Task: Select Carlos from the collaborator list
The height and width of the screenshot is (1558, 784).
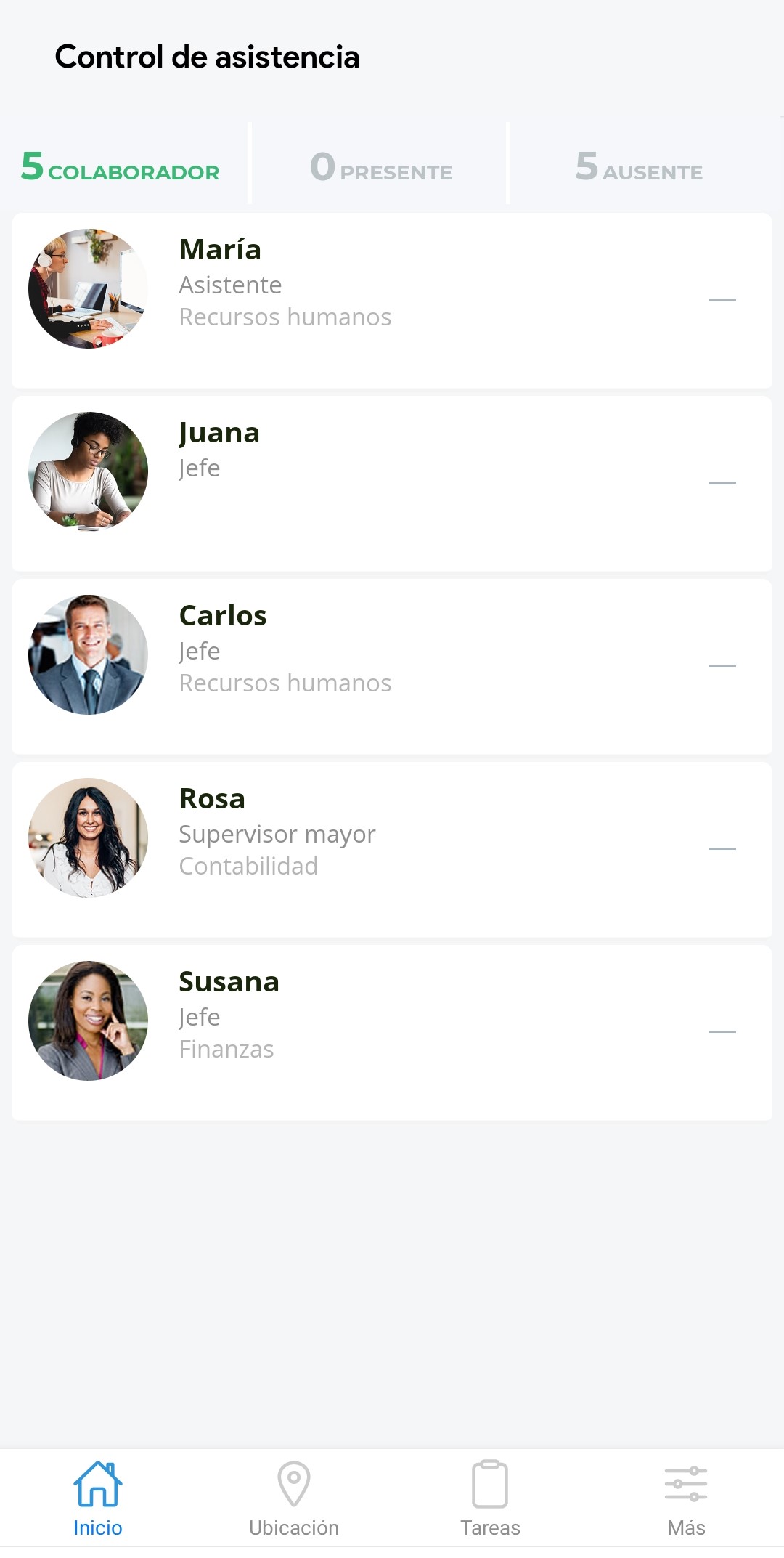Action: 392,665
